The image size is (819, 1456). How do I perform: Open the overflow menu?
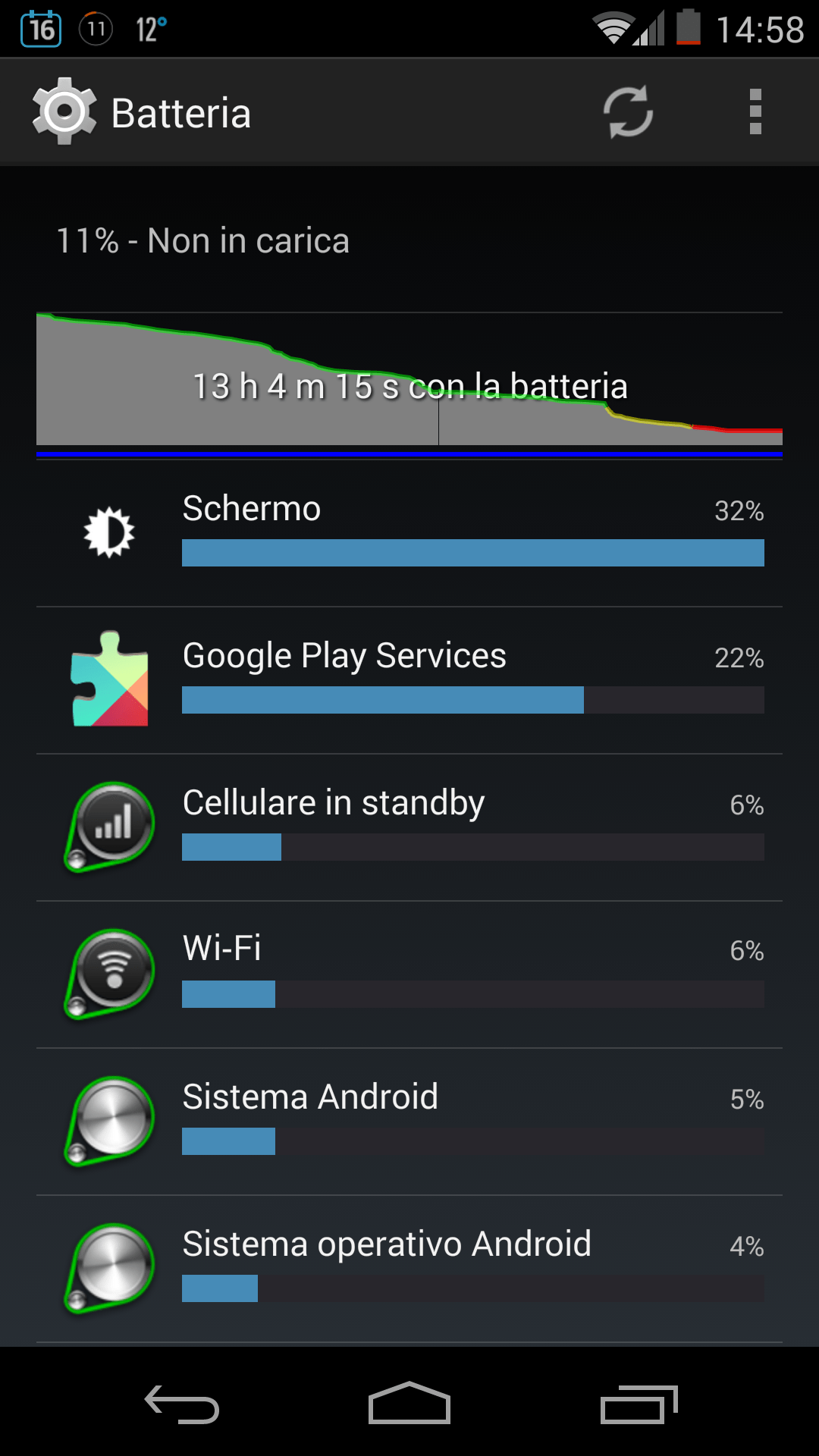coord(755,112)
